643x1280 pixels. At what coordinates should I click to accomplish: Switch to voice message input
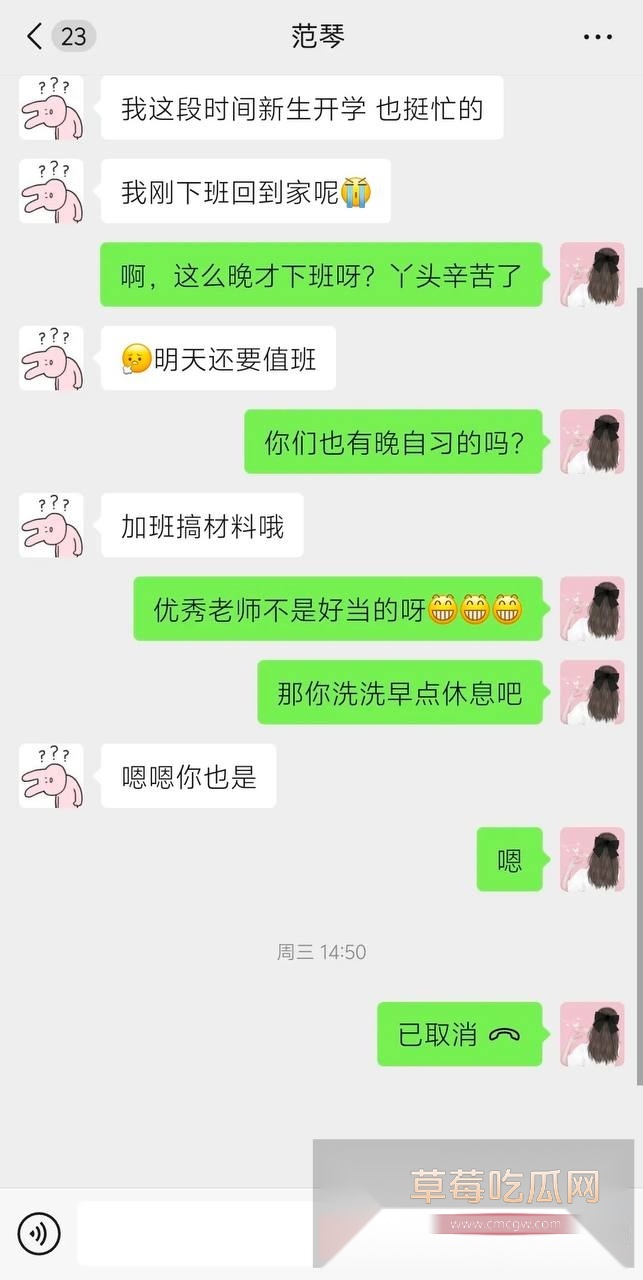point(39,1234)
